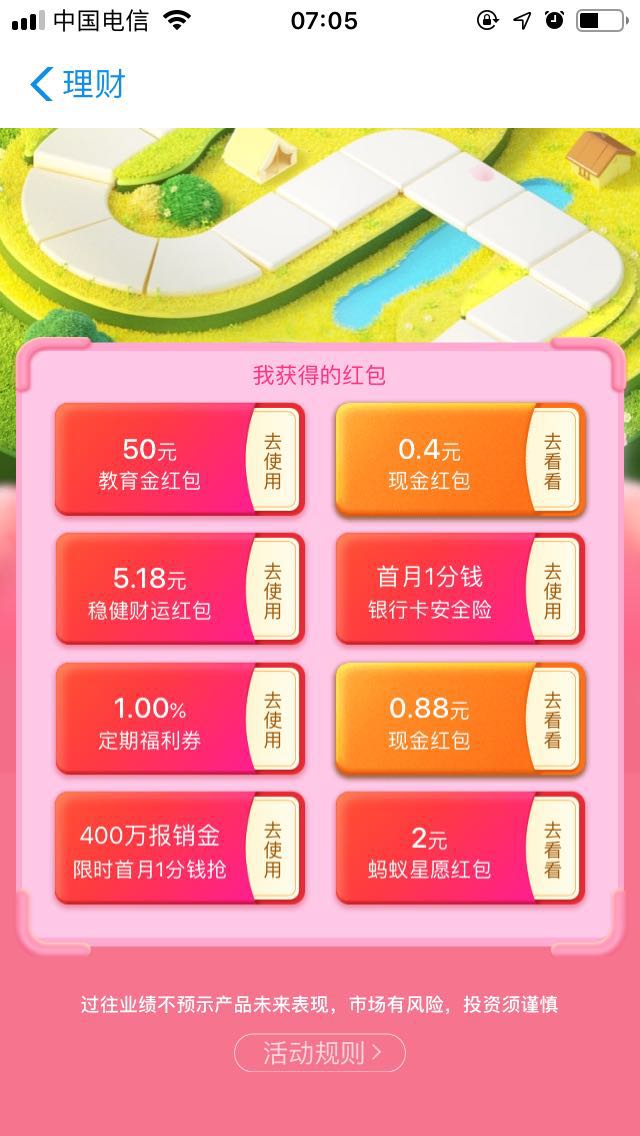
Task: Use the 400万报销金 offer
Action: 273,850
